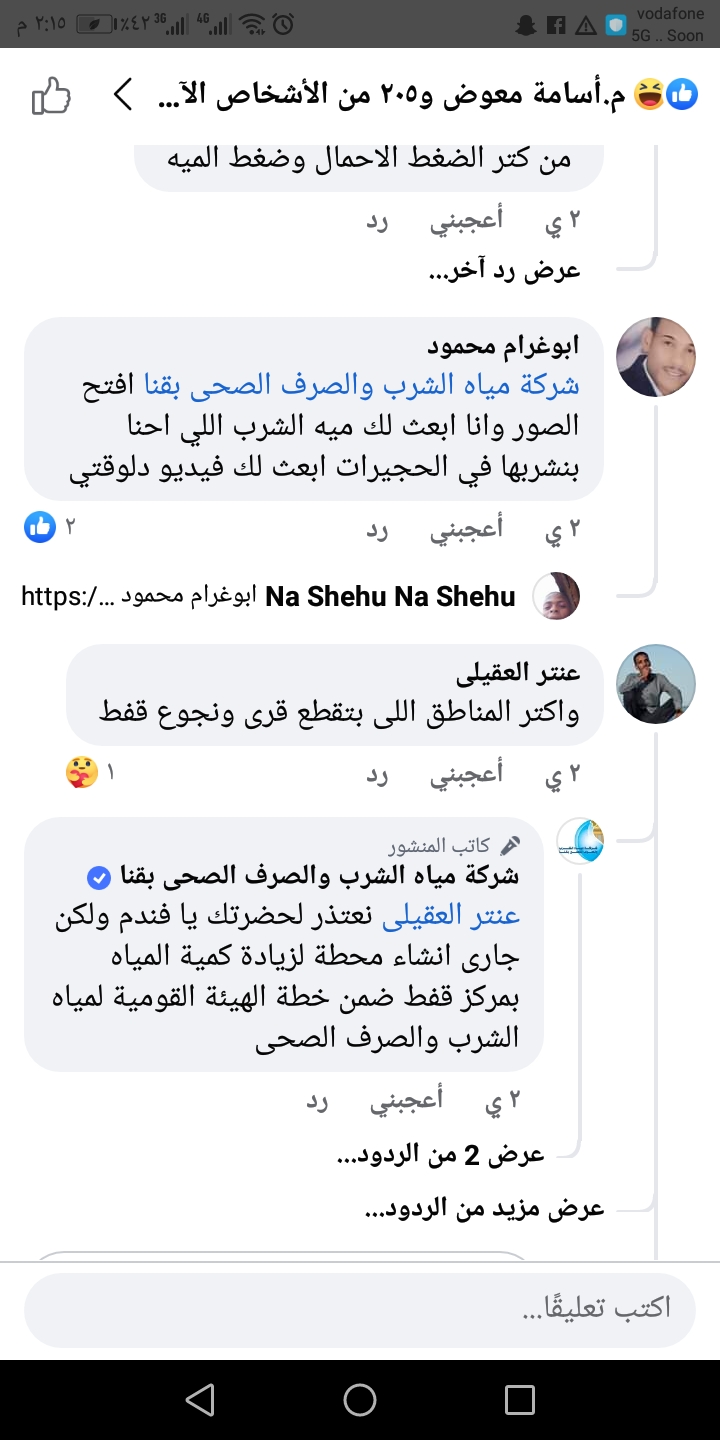Like عنتر العقيلى's comment about villages
Image resolution: width=720 pixels, height=1440 pixels.
pos(467,774)
